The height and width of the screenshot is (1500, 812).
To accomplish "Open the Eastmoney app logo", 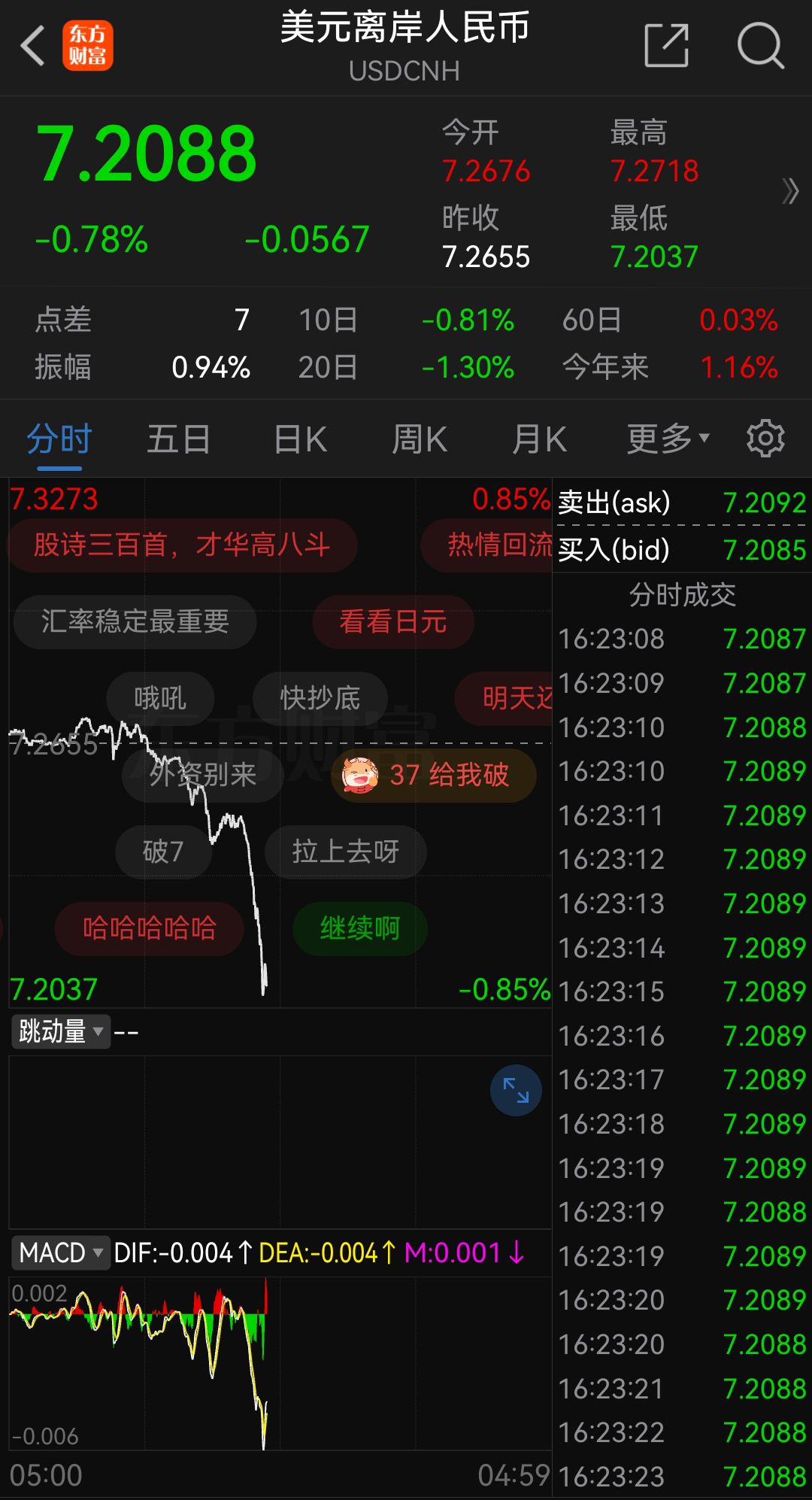I will [88, 47].
